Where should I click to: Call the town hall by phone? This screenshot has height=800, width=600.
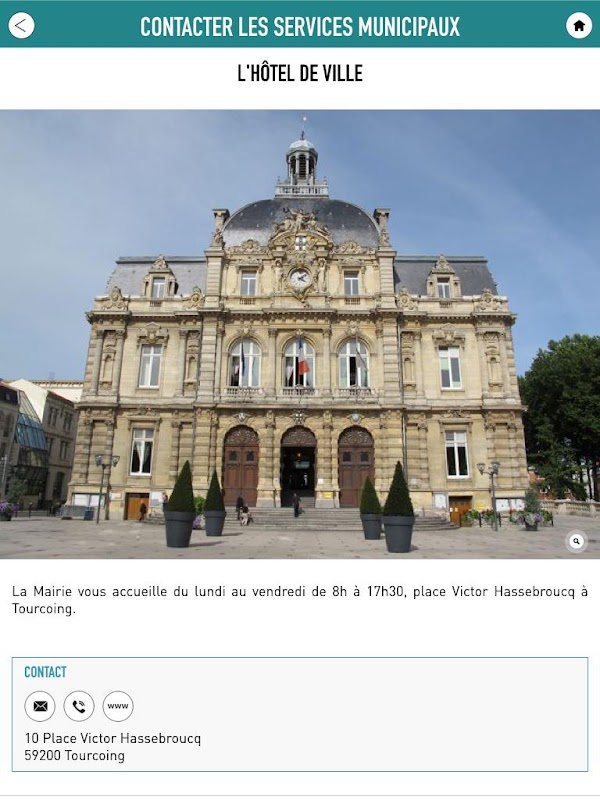click(79, 706)
